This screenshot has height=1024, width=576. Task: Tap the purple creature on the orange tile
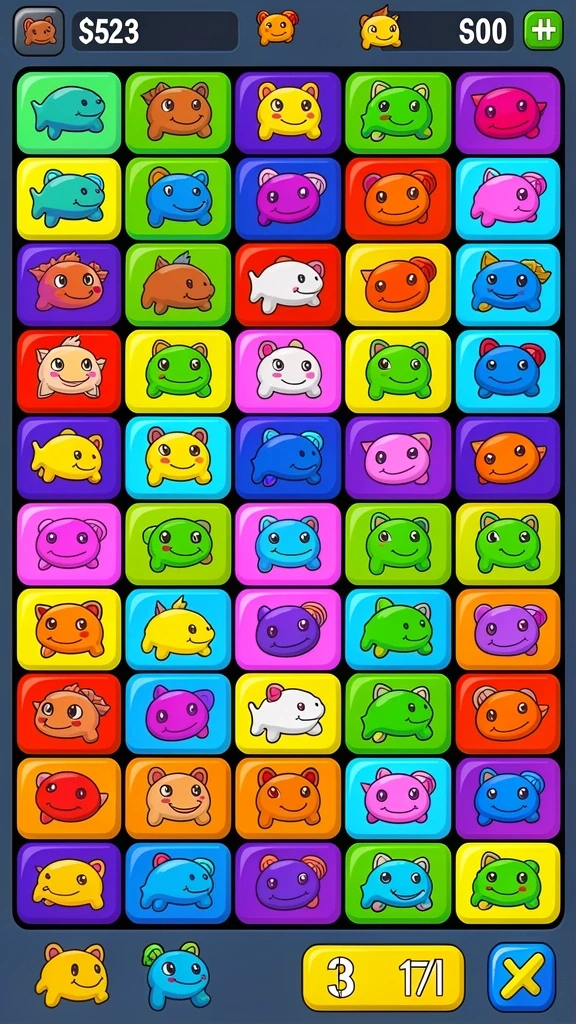(508, 630)
